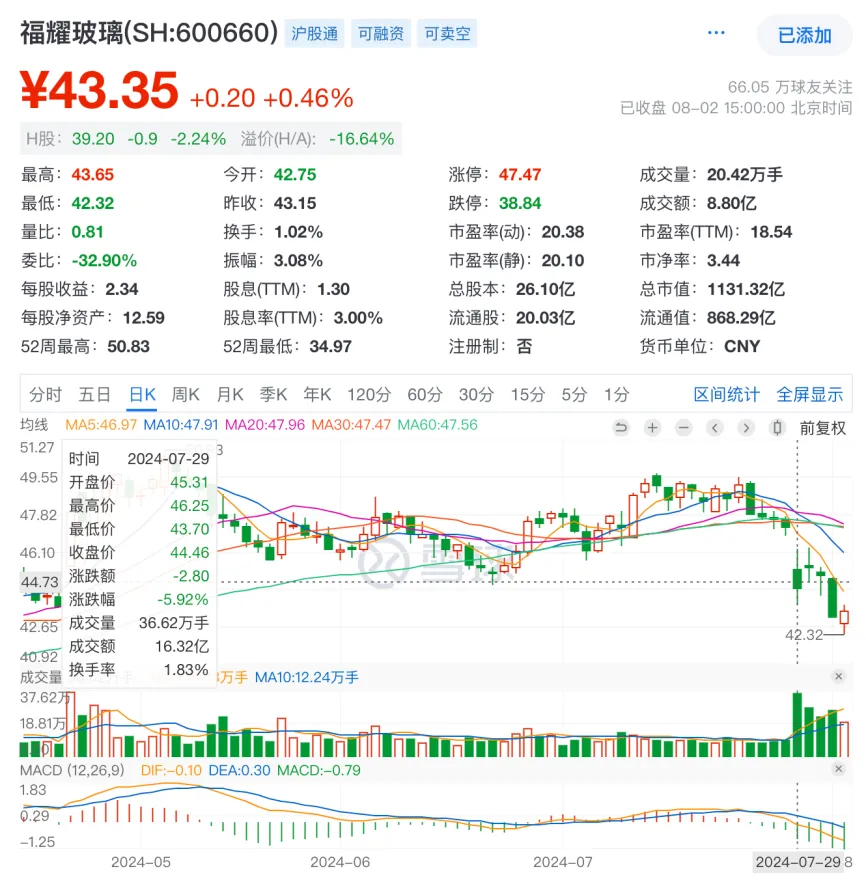The image size is (866, 884).
Task: Reset the chart with the undo arrow
Action: (x=621, y=428)
